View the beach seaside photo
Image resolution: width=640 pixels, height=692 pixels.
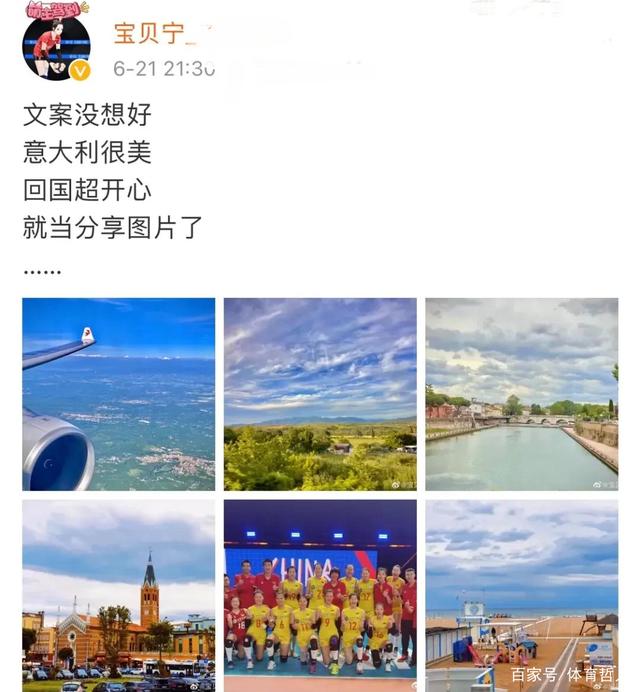click(x=521, y=596)
